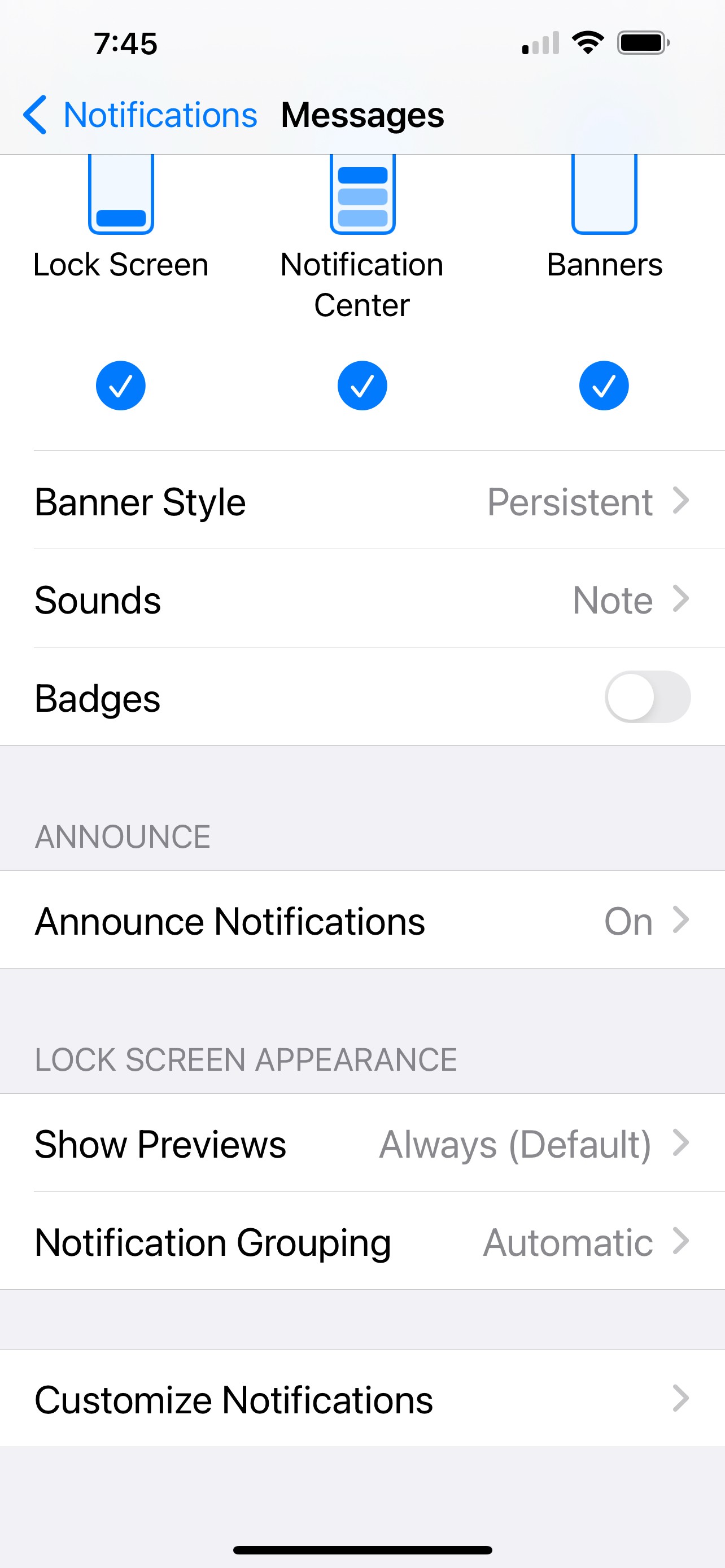
Task: Go back to Notifications settings
Action: tap(140, 115)
